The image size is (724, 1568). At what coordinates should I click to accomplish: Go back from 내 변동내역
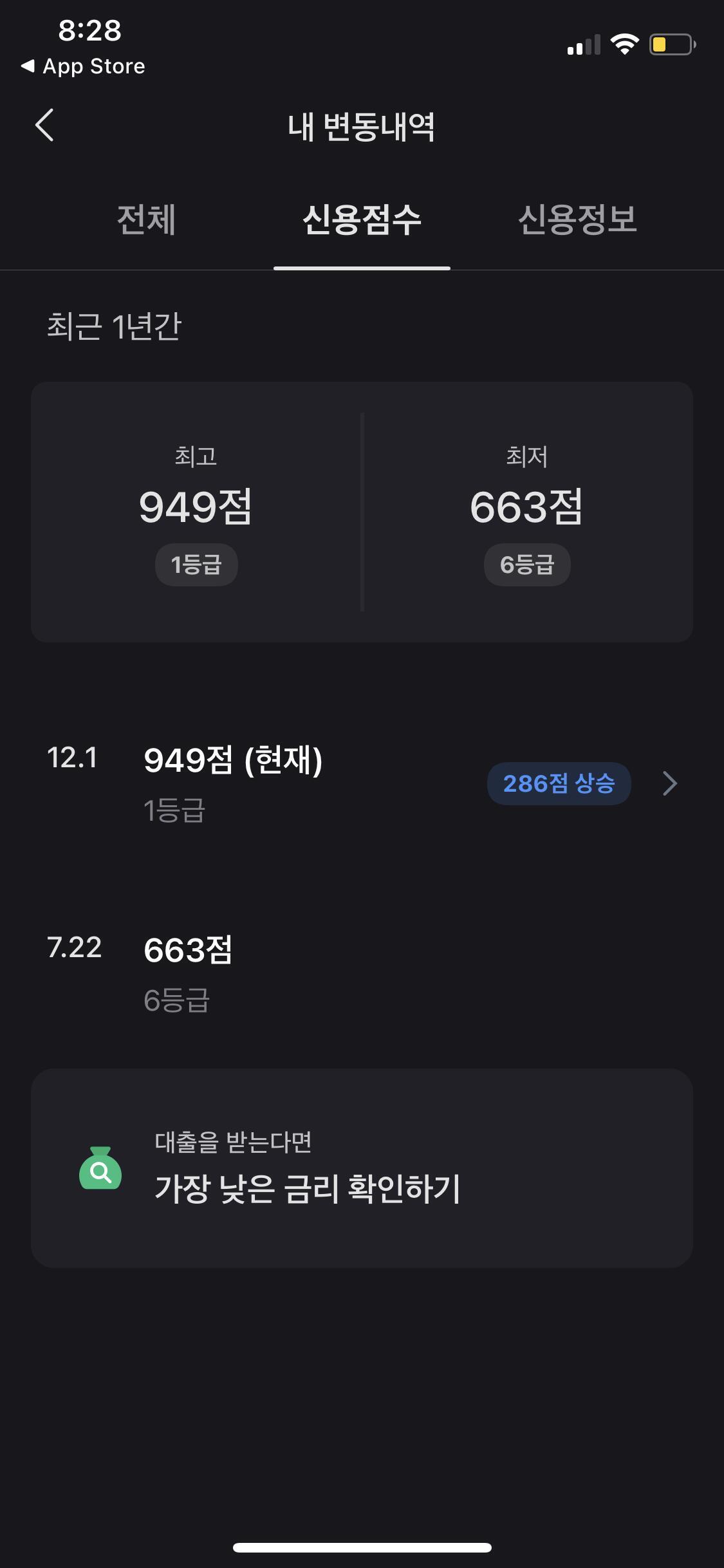(44, 125)
